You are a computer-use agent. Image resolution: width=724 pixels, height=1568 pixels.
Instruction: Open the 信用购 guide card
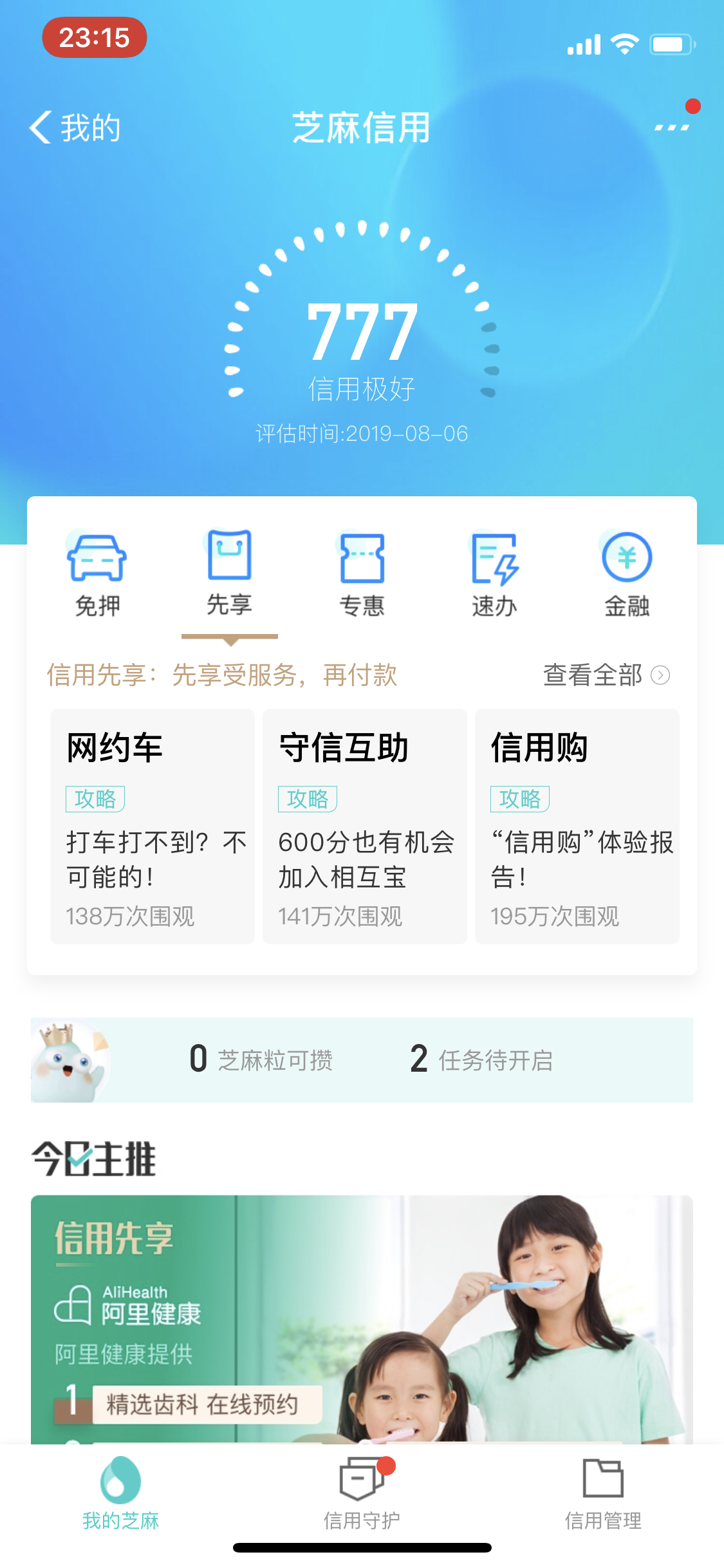tap(577, 826)
